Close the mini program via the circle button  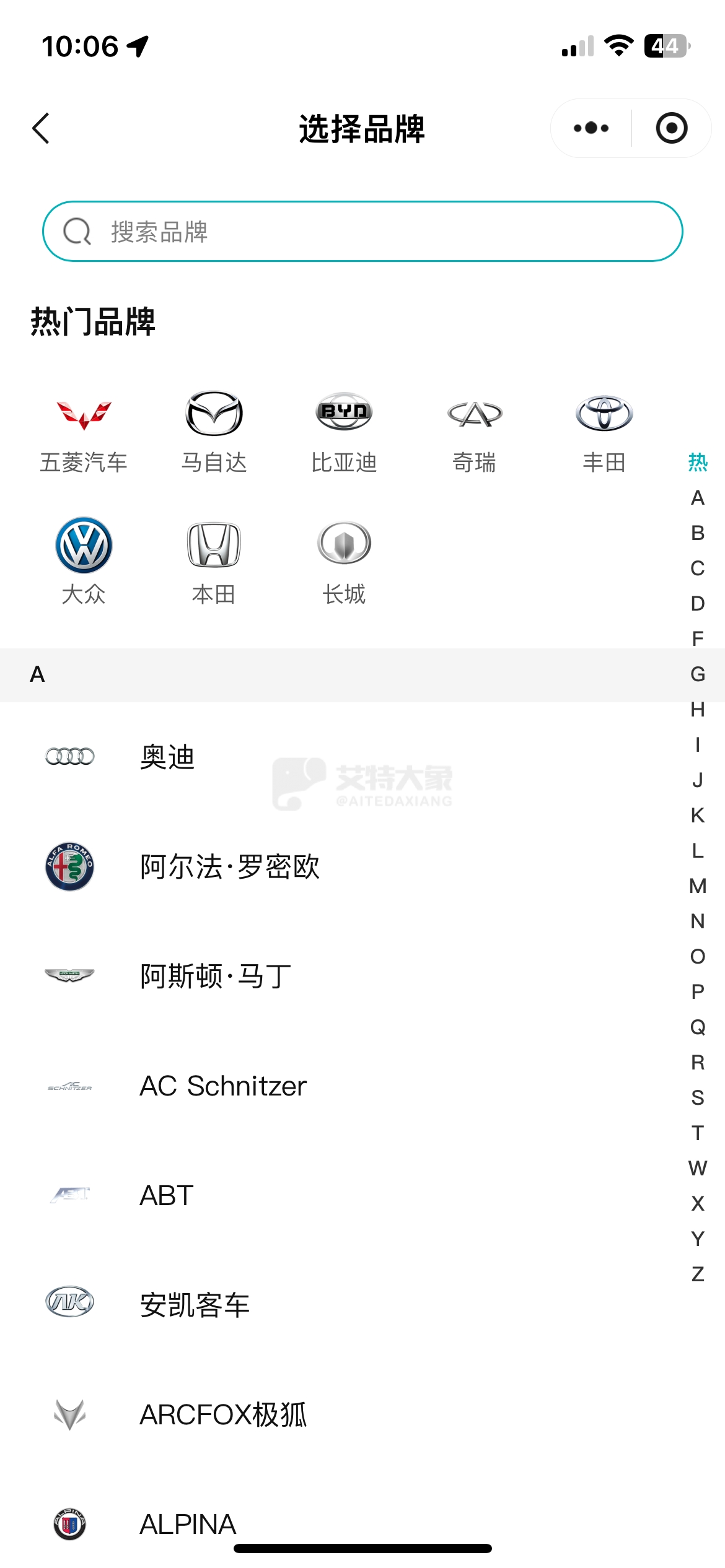671,128
